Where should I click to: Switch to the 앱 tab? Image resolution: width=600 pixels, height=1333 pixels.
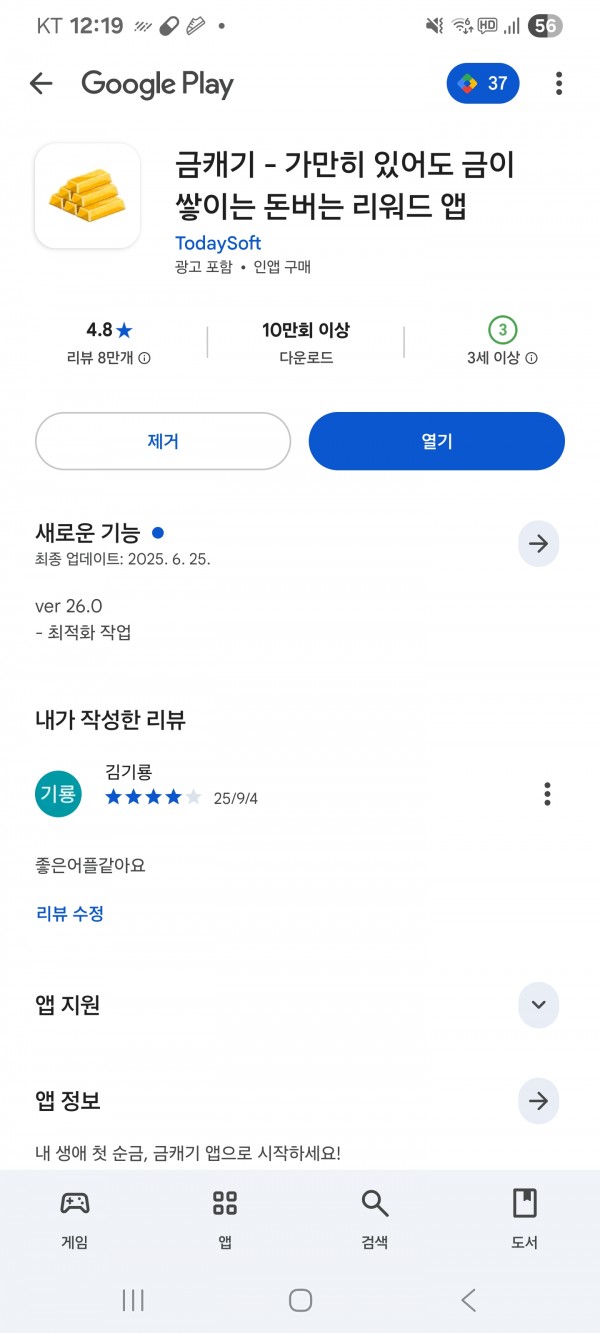tap(225, 1219)
